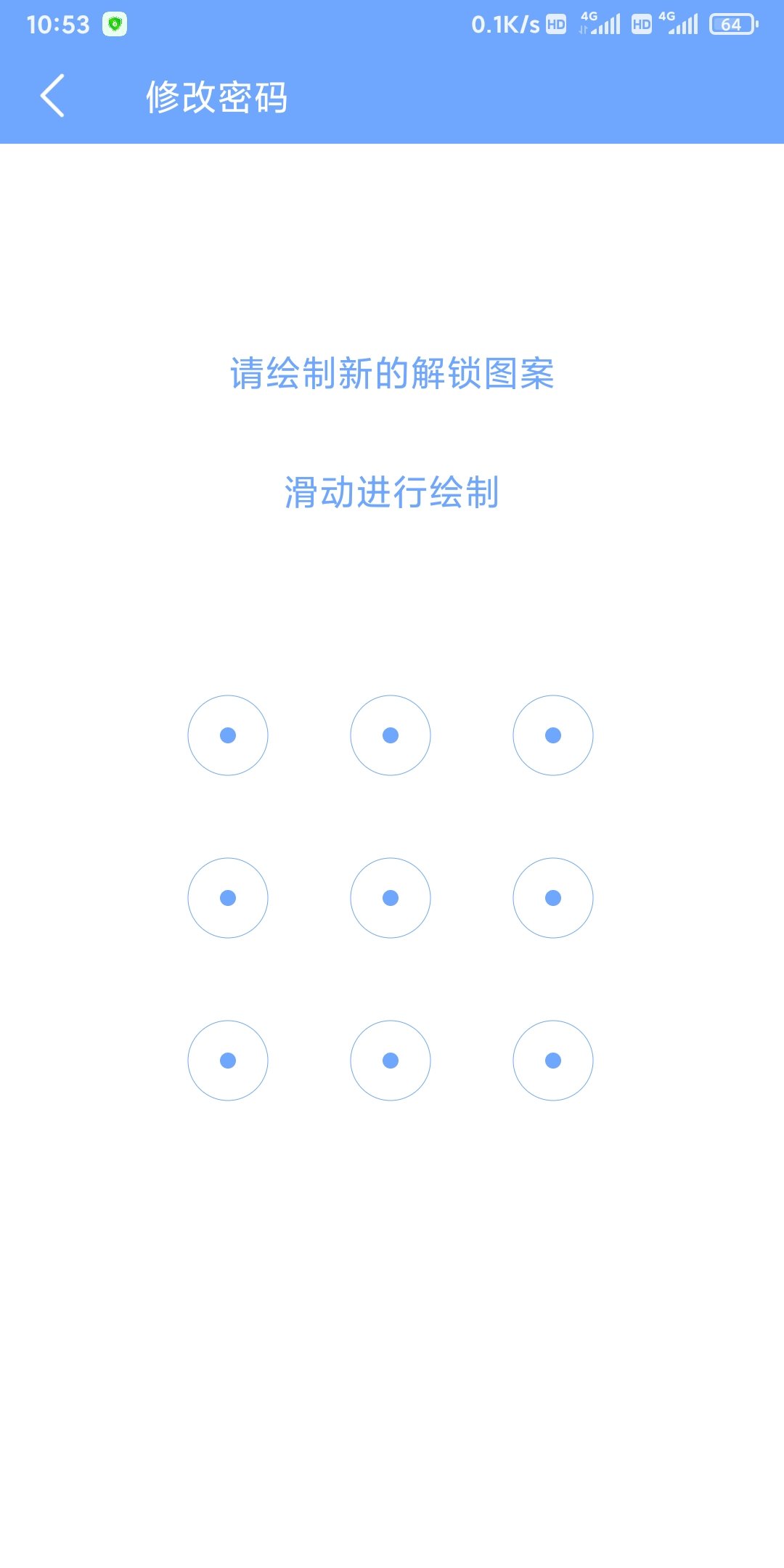Tap the green security shield status icon
784x1568 pixels.
pyautogui.click(x=116, y=23)
